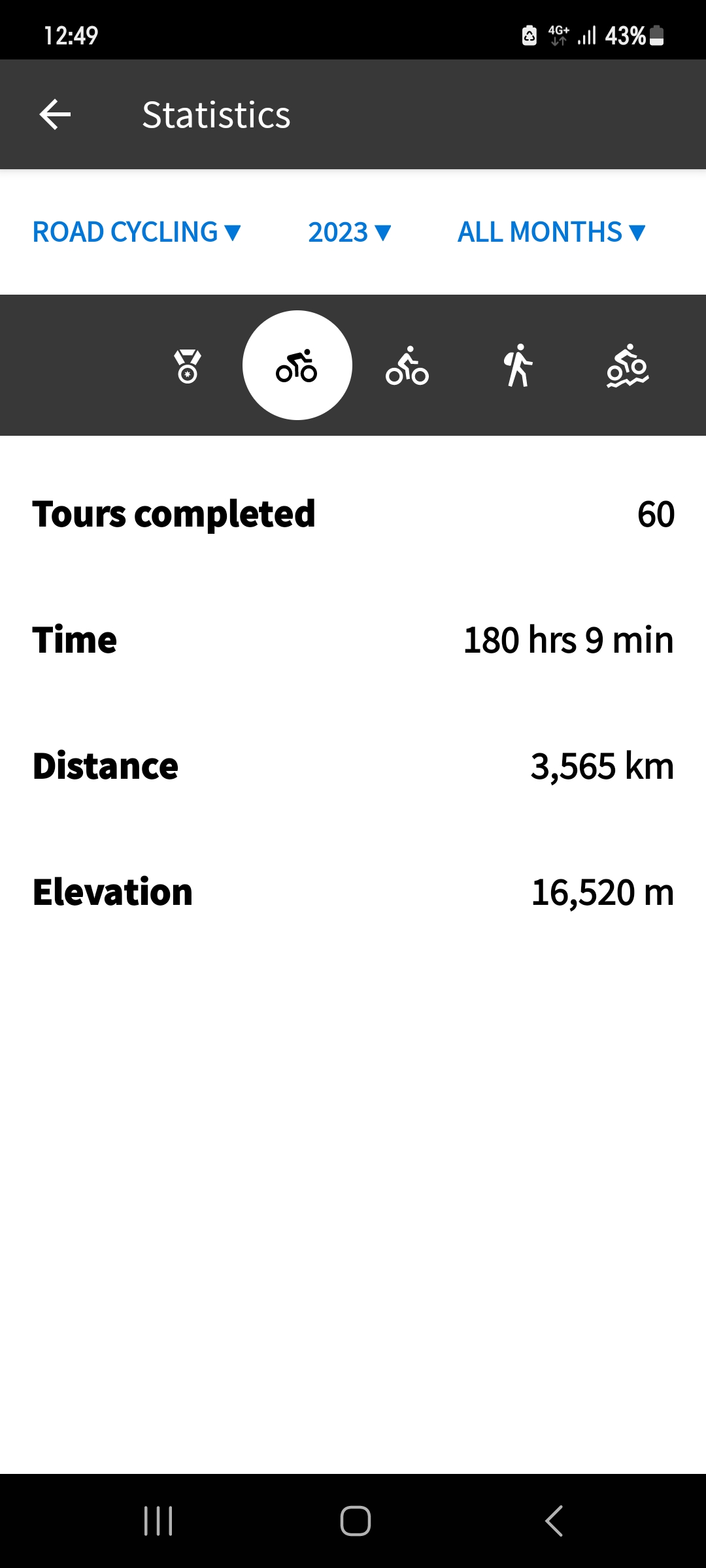The height and width of the screenshot is (1568, 706).
Task: Switch to the bike touring icon
Action: click(x=407, y=366)
